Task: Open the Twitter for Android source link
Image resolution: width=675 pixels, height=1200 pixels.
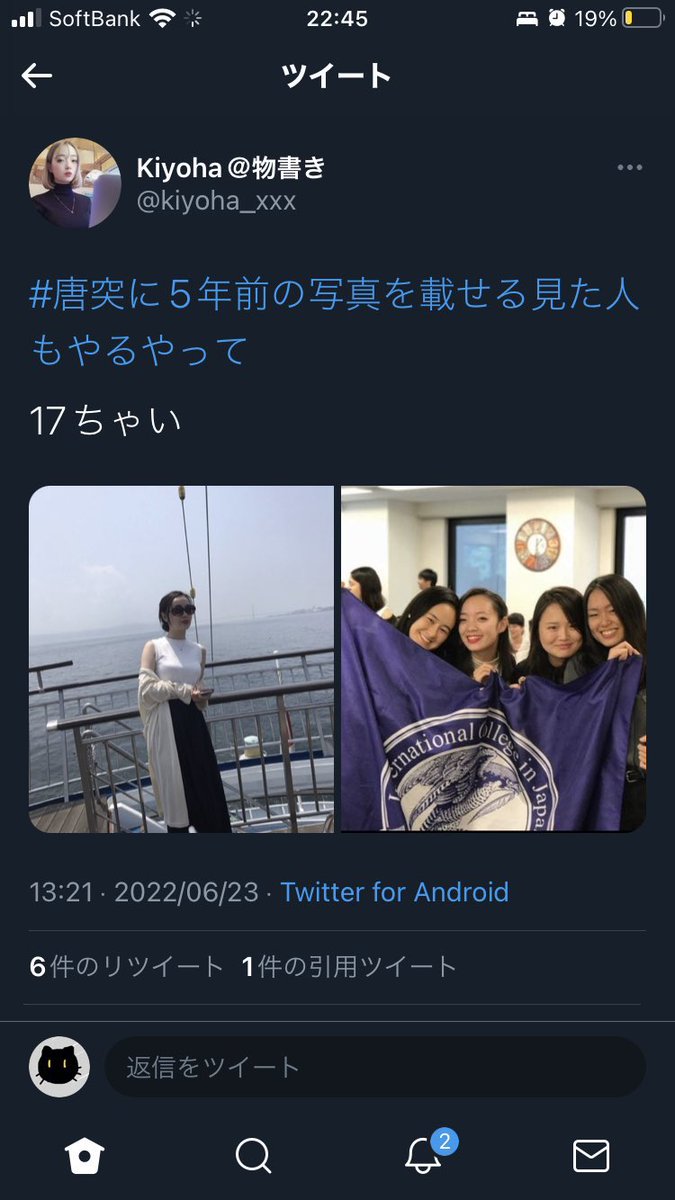Action: coord(394,892)
